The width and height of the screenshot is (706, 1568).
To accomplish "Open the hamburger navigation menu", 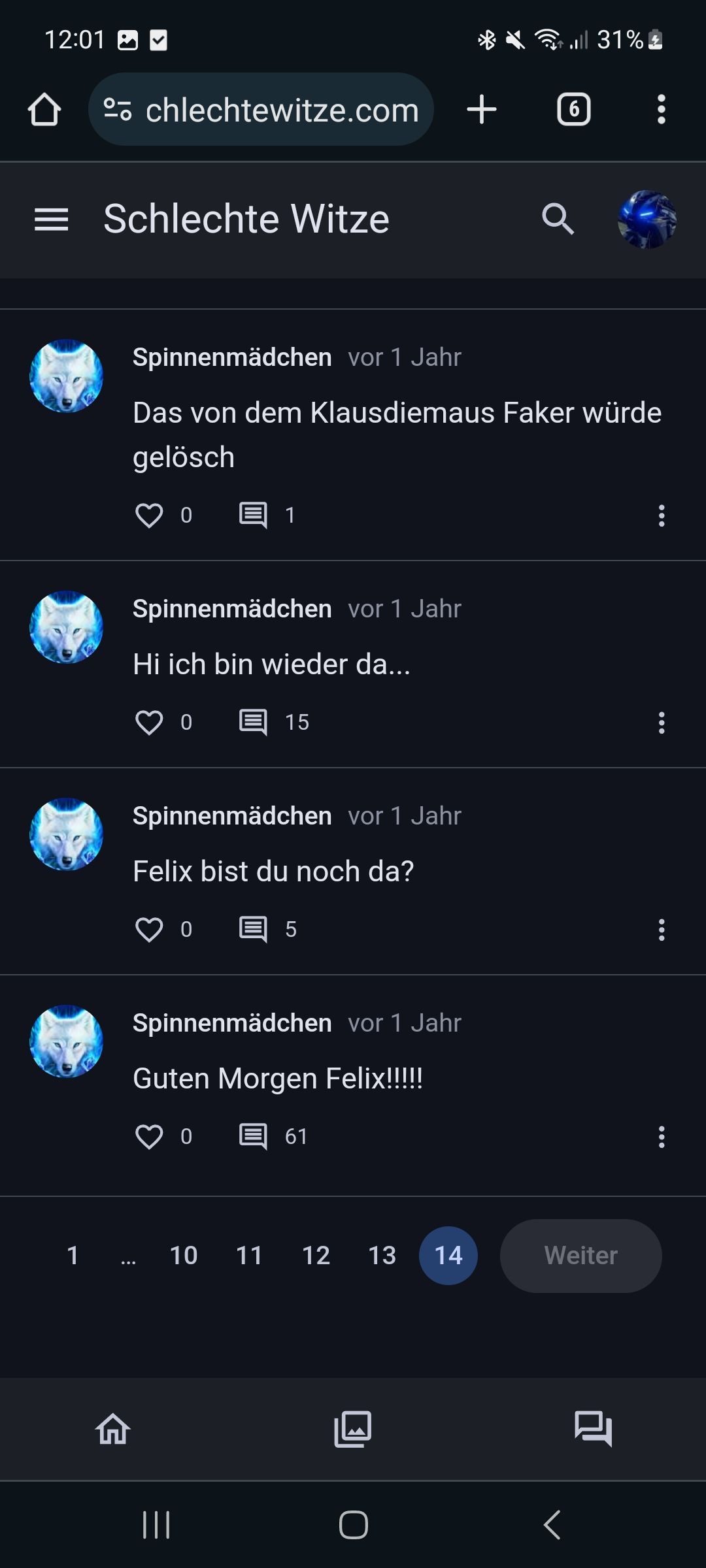I will [x=51, y=220].
